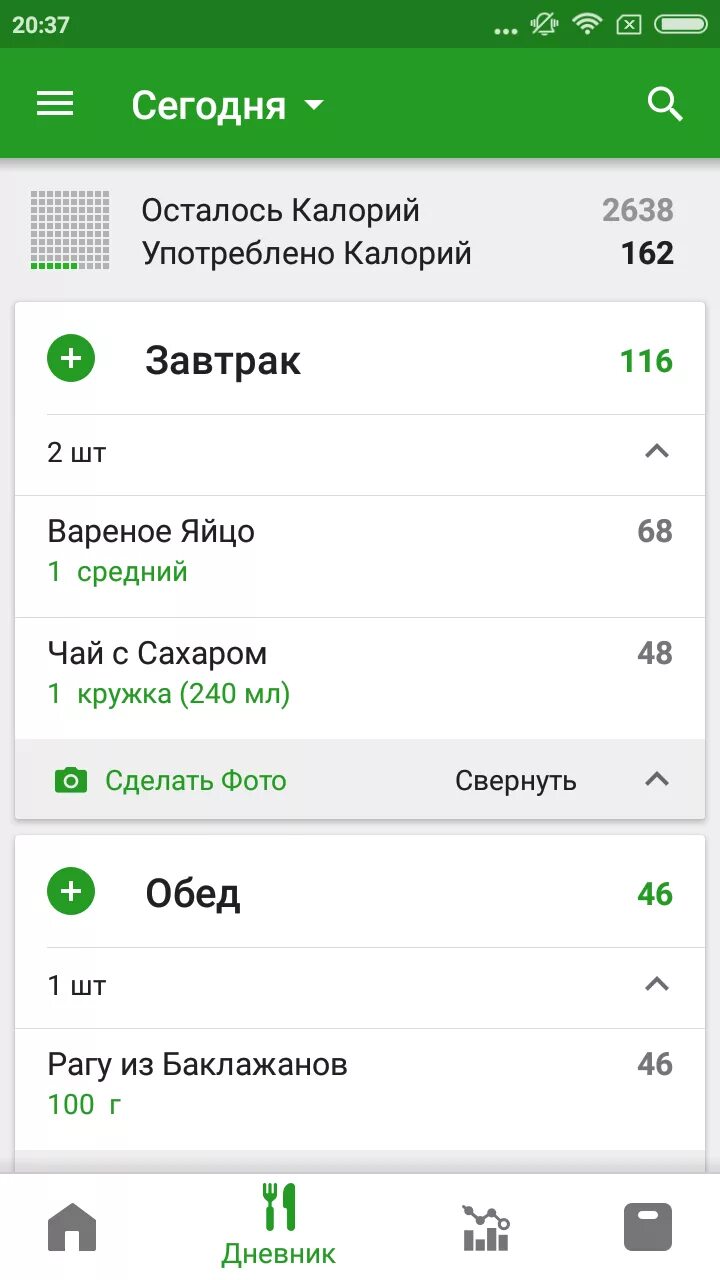This screenshot has width=720, height=1280.
Task: Tap Сделать Фото for breakfast
Action: pyautogui.click(x=170, y=780)
